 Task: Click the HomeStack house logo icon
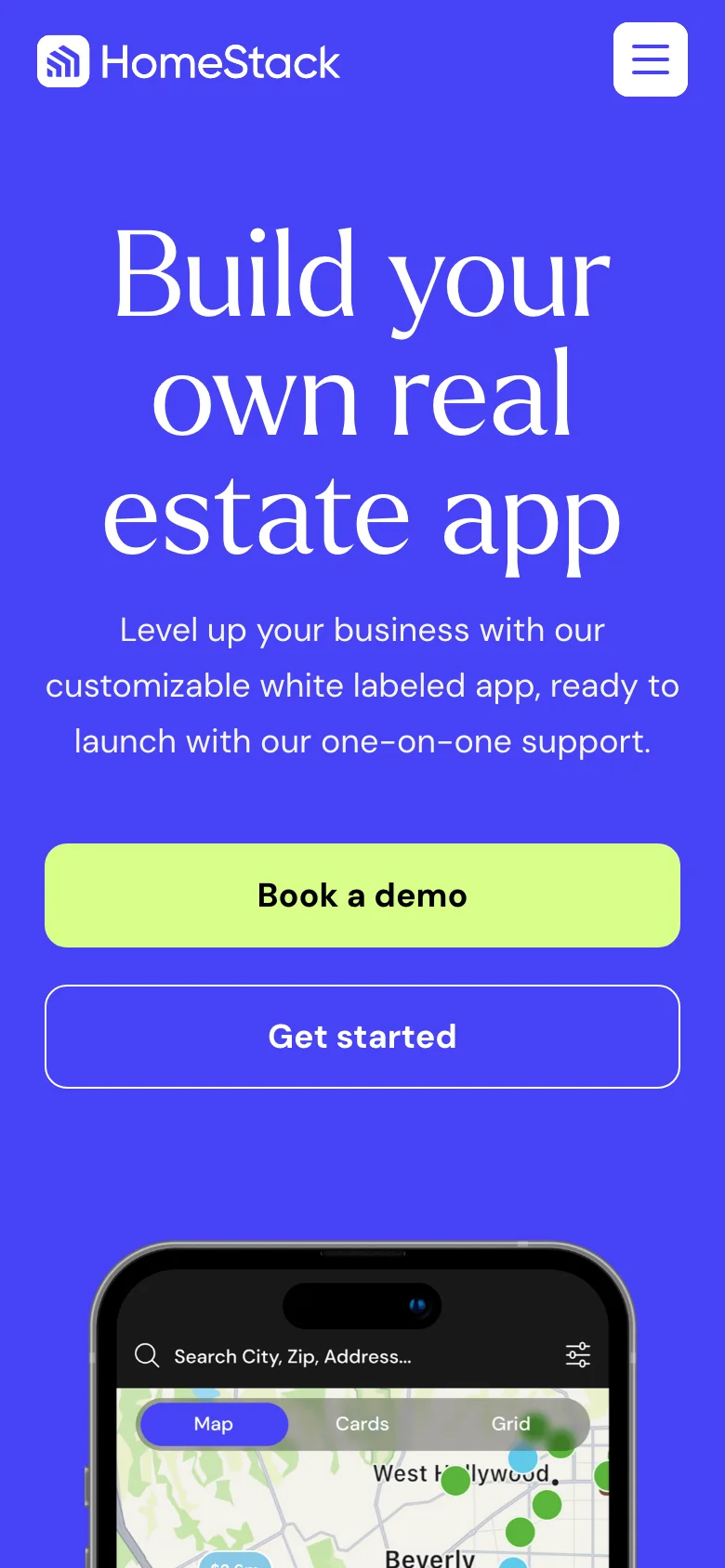tap(62, 60)
